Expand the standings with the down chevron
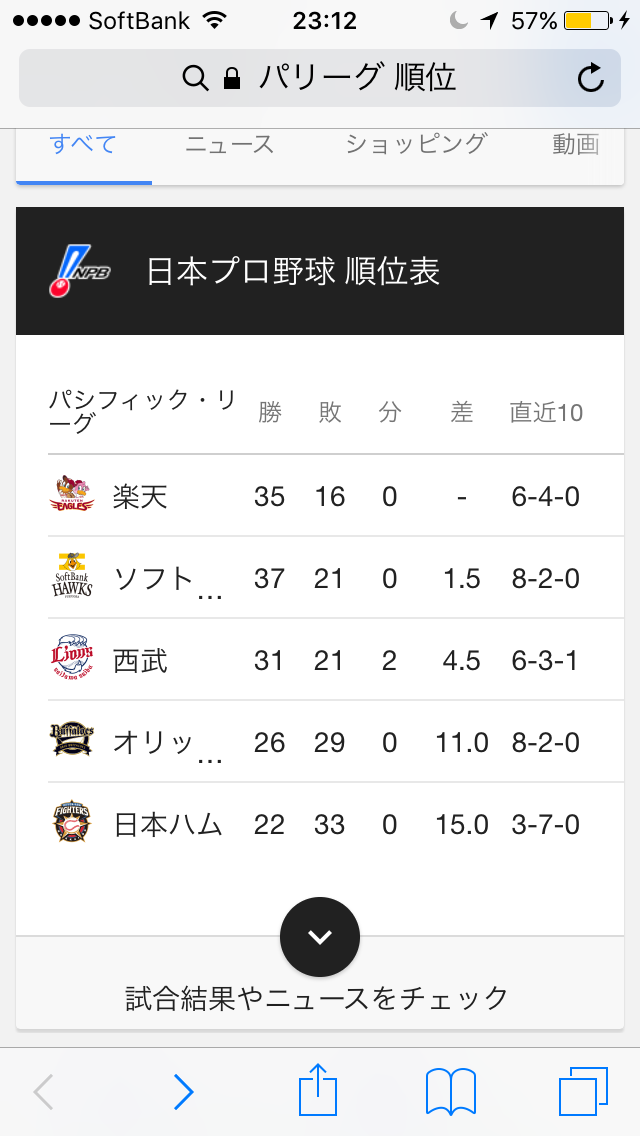This screenshot has width=640, height=1136. pos(320,937)
